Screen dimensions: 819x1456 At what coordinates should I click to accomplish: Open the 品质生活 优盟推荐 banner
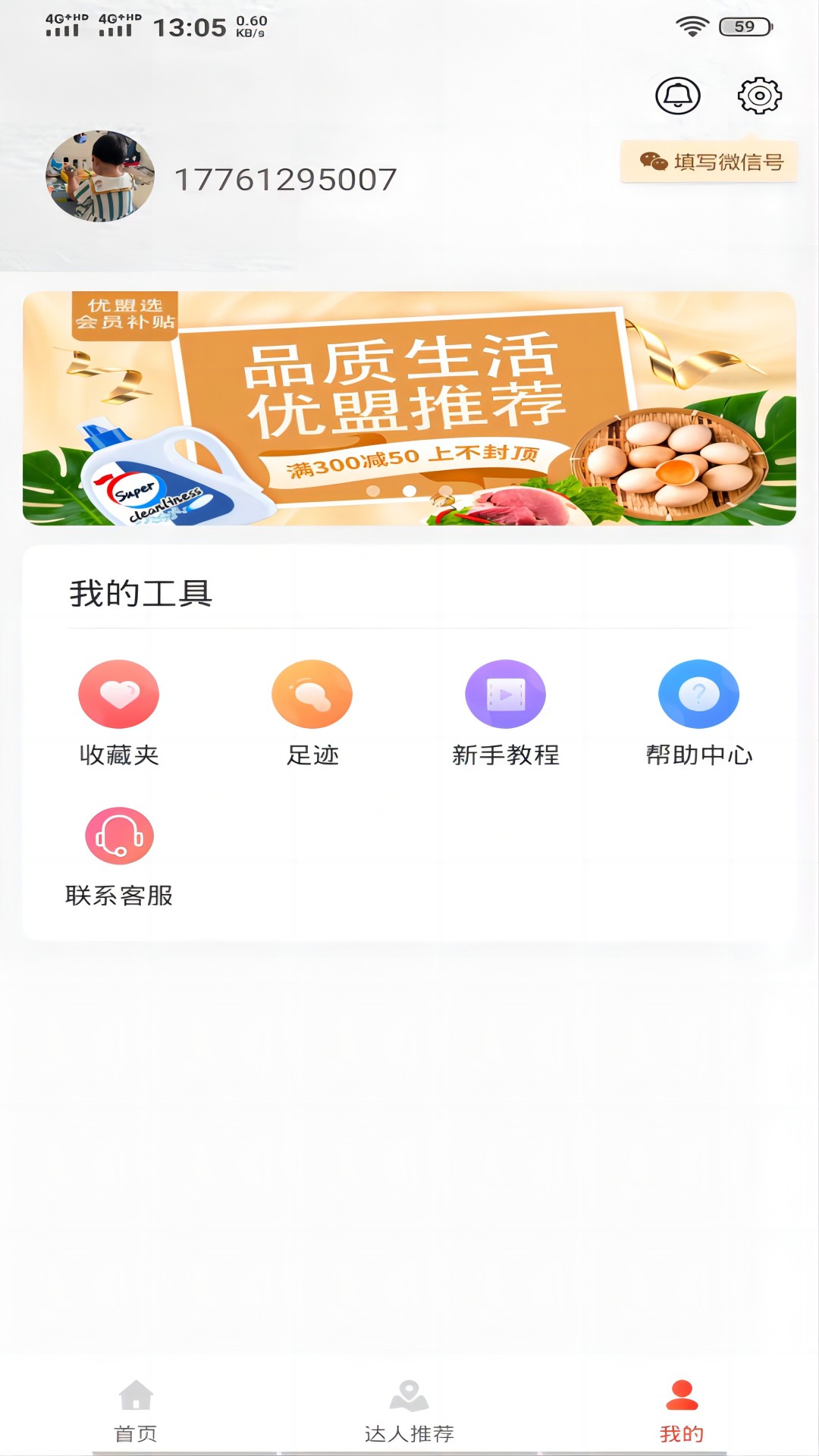[409, 408]
